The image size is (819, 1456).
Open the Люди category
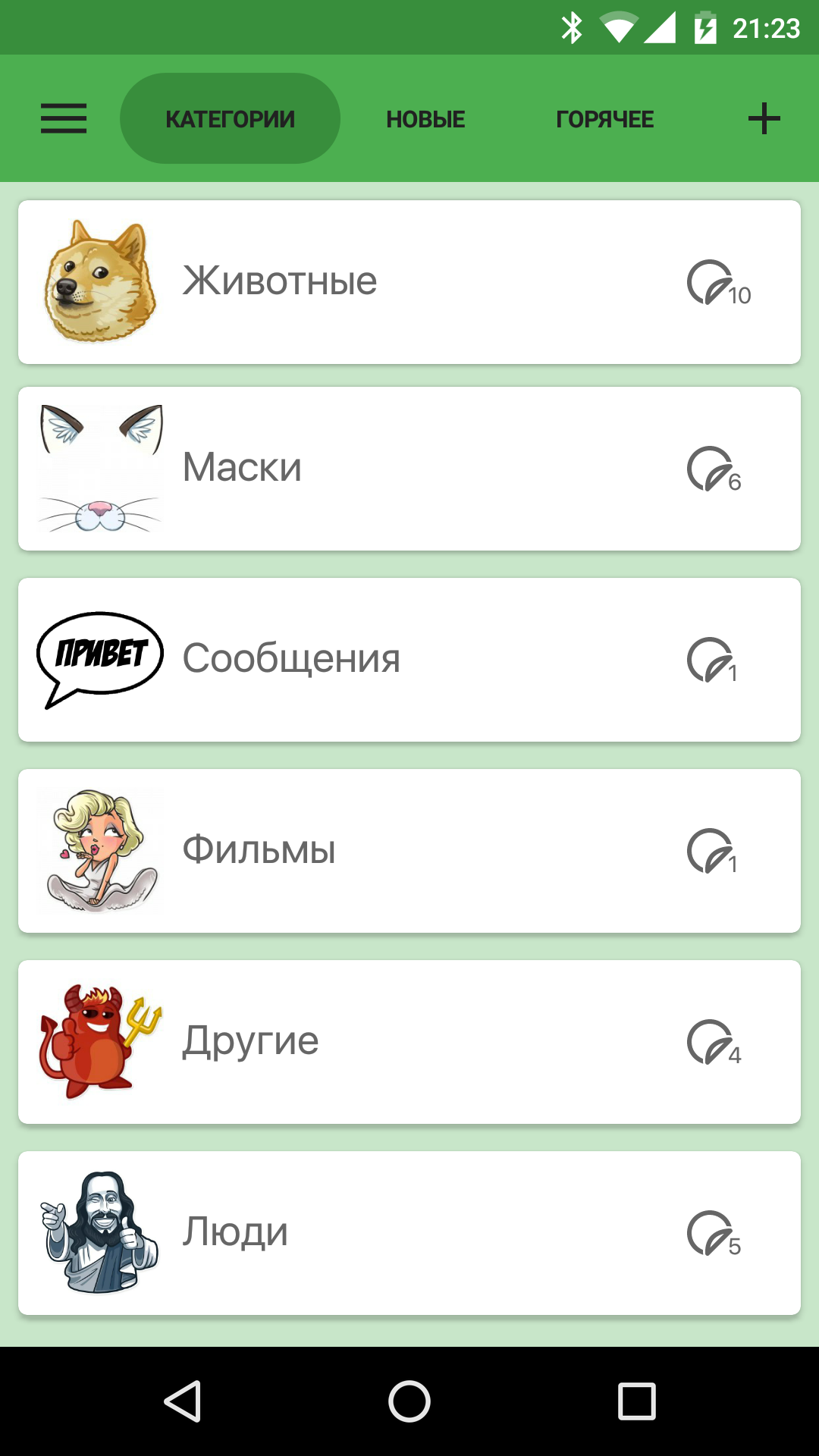click(409, 1233)
